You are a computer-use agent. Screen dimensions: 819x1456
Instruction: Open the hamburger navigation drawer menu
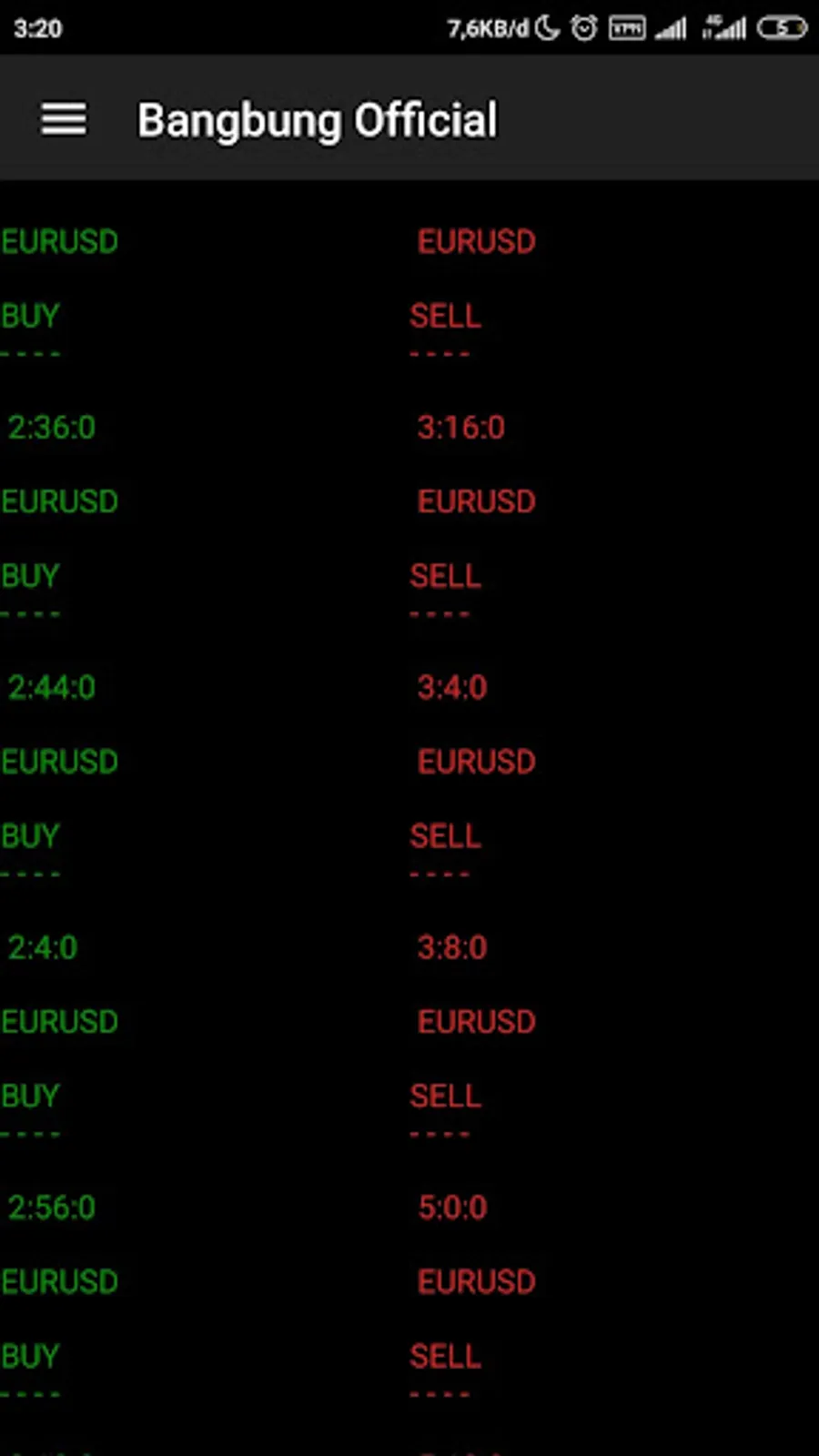coord(64,118)
